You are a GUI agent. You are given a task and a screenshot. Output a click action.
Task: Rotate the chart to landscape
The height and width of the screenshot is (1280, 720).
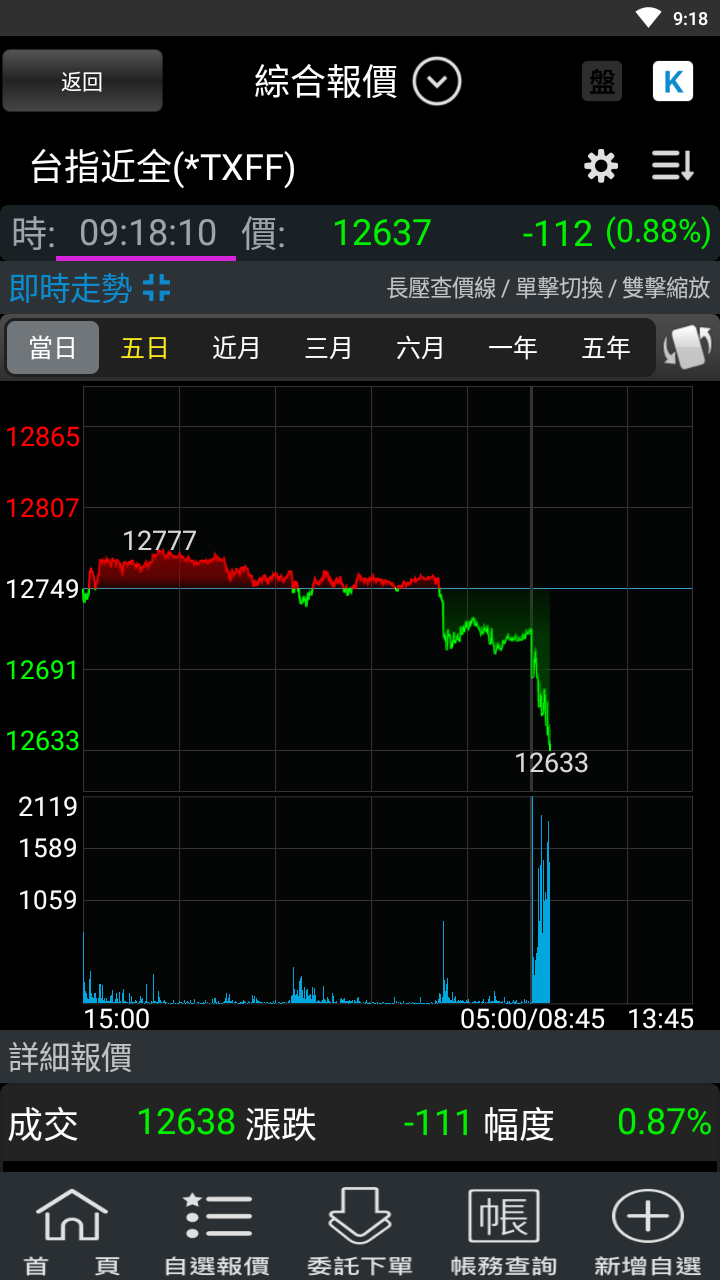(689, 347)
